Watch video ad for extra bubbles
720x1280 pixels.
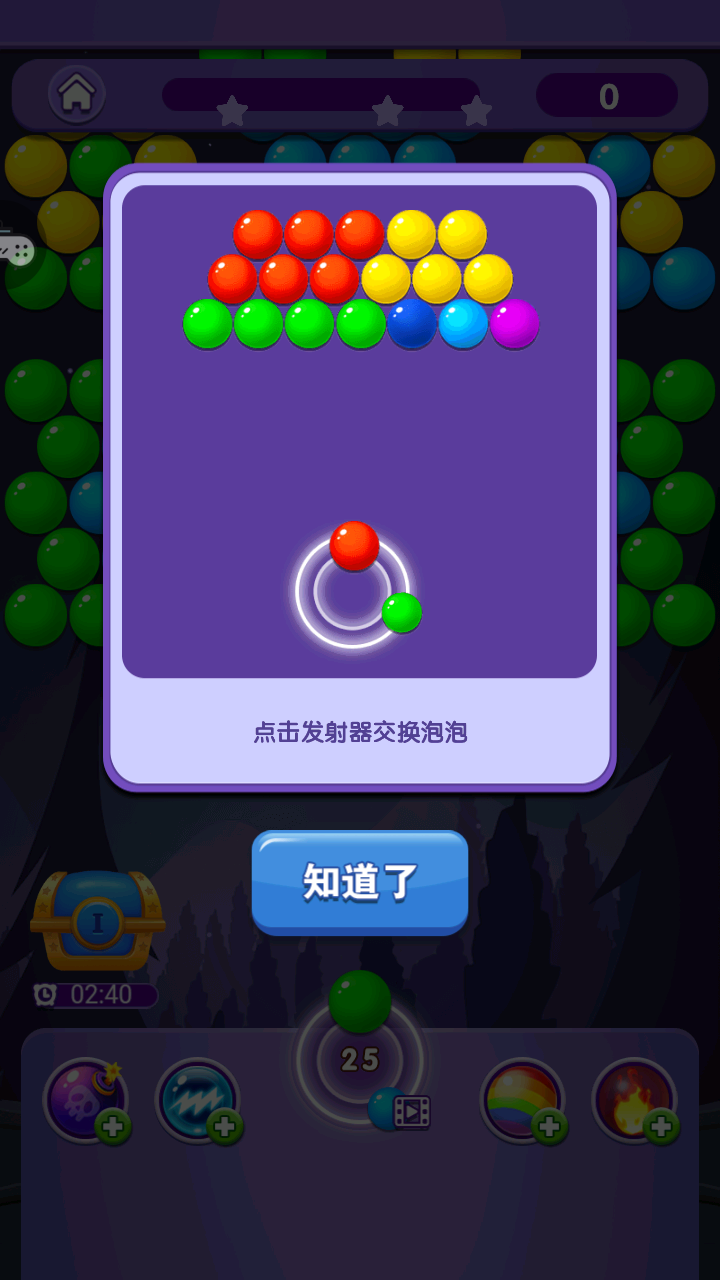(x=411, y=1111)
